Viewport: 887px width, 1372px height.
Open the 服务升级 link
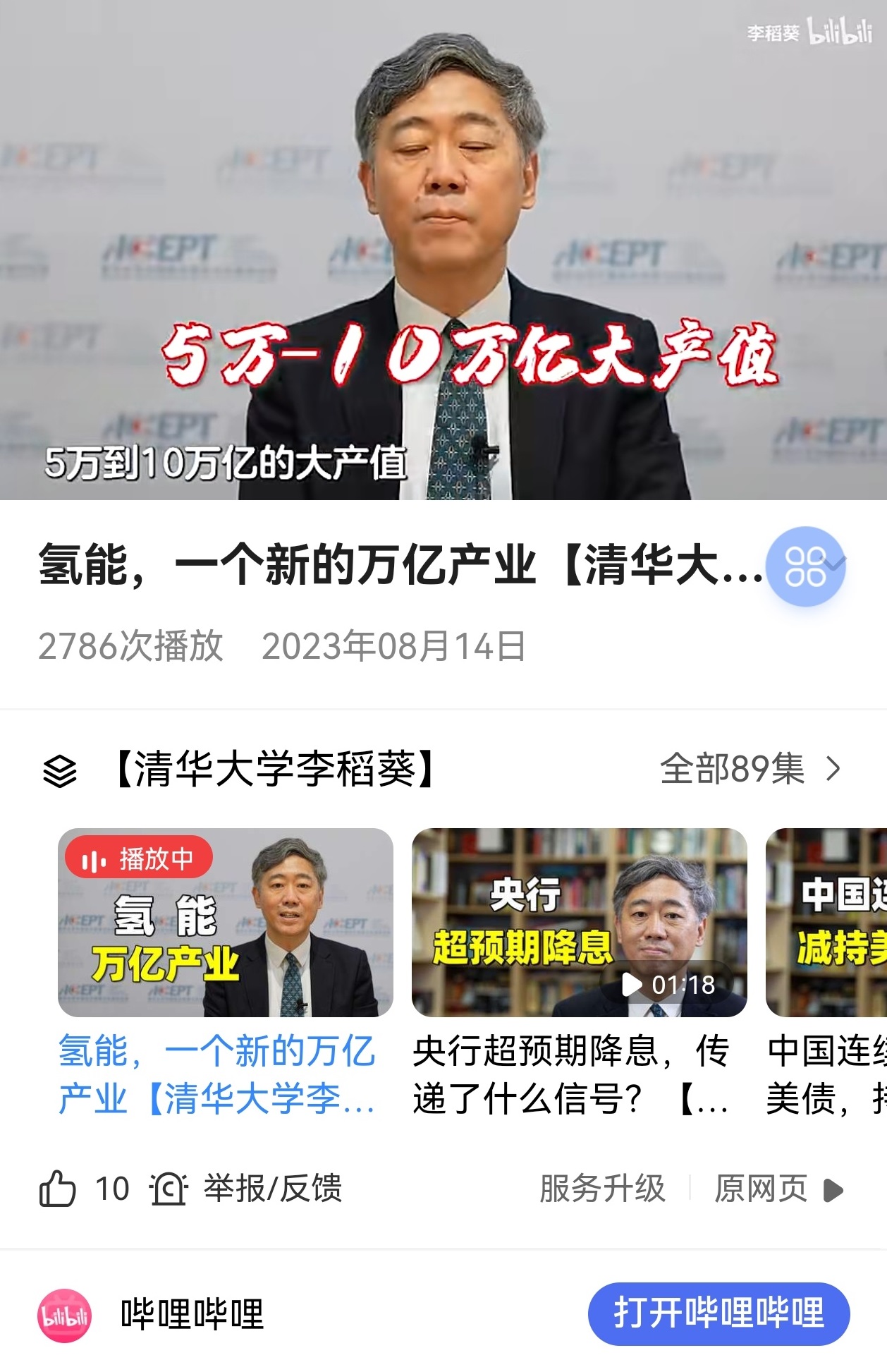(x=602, y=1189)
